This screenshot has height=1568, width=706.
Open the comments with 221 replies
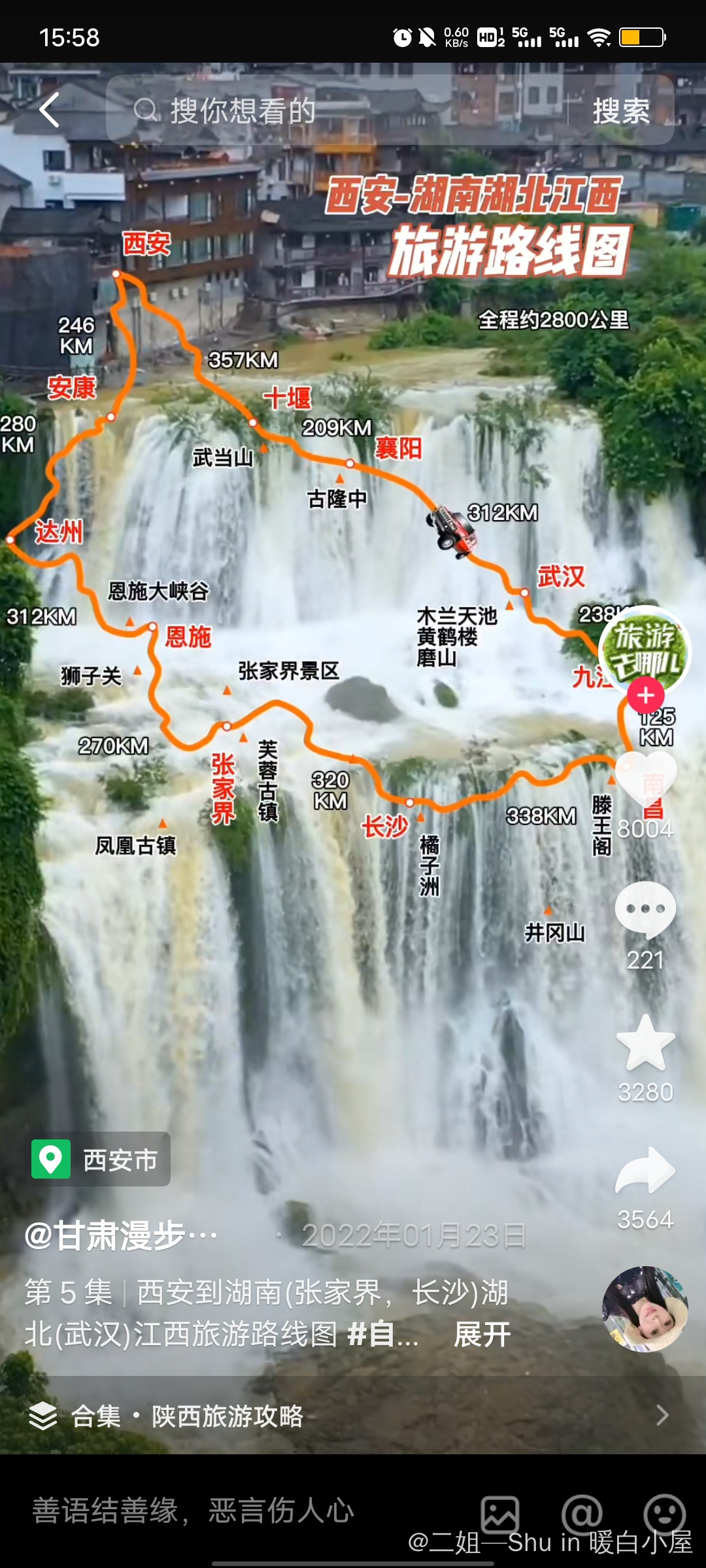point(645,909)
